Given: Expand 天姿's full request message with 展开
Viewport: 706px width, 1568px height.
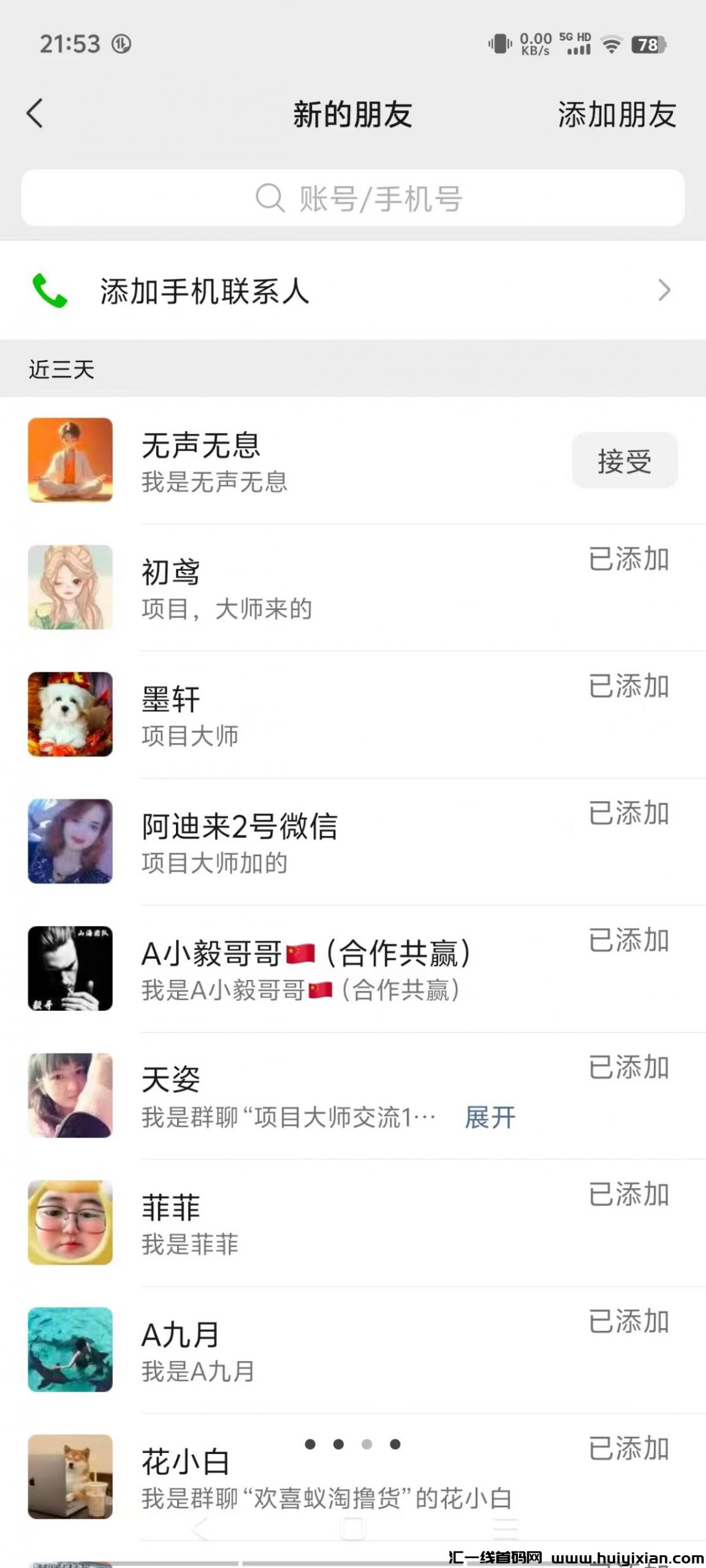Looking at the screenshot, I should coord(490,1117).
